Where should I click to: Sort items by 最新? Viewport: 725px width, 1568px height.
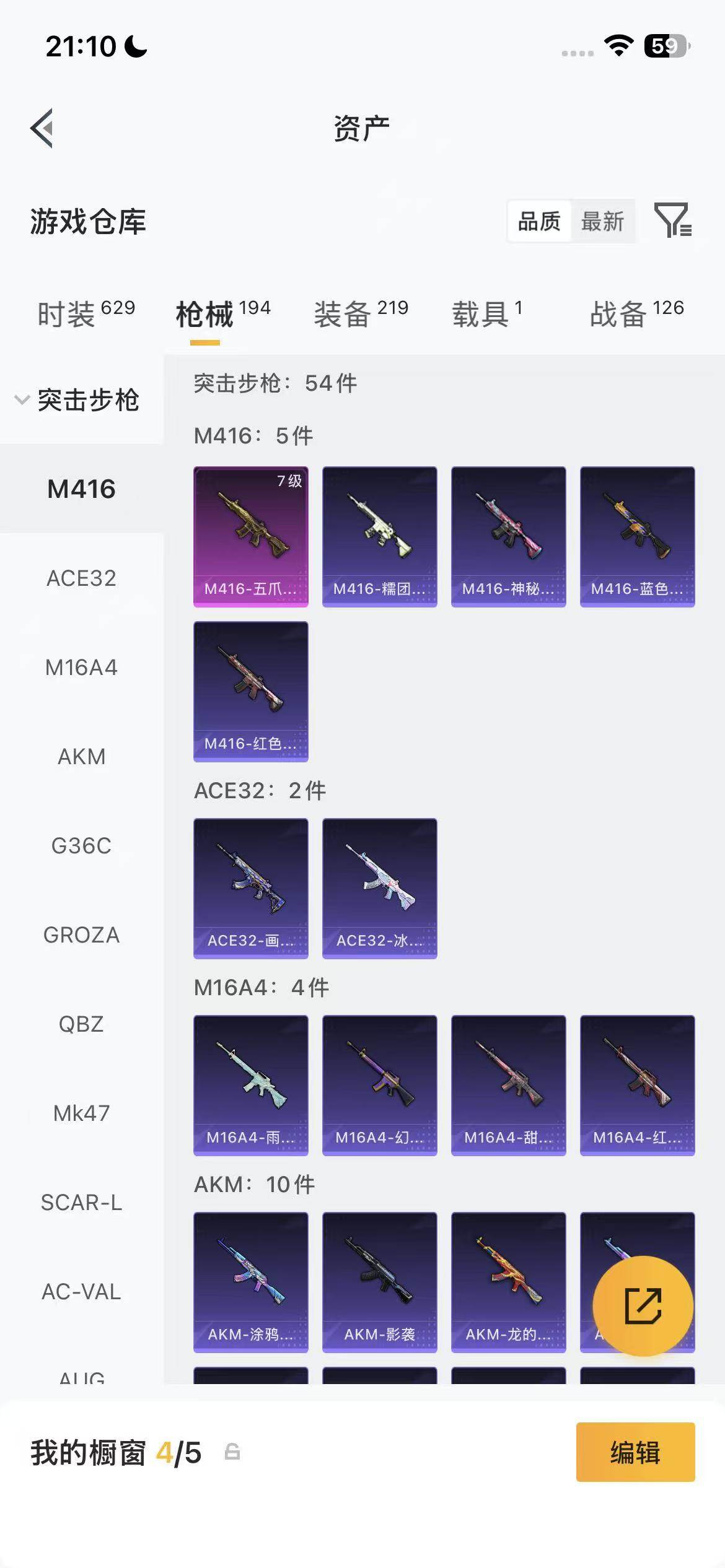tap(602, 221)
